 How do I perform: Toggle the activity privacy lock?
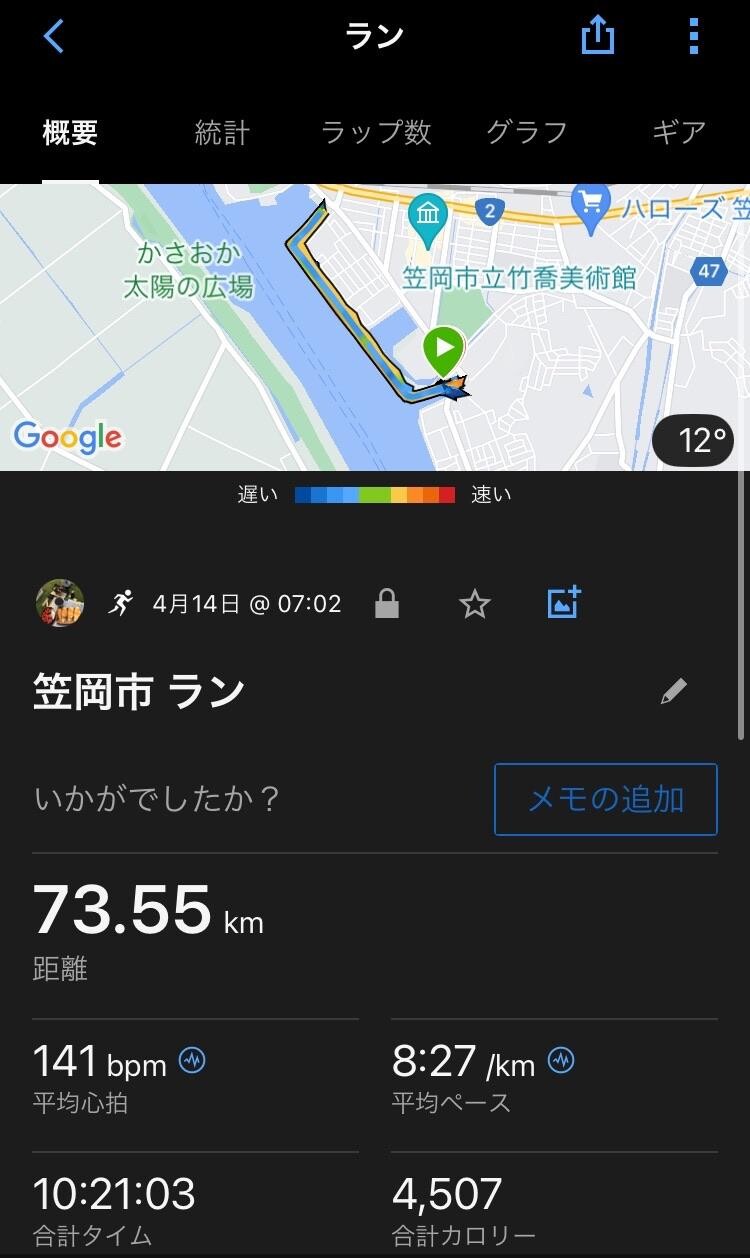click(x=388, y=602)
